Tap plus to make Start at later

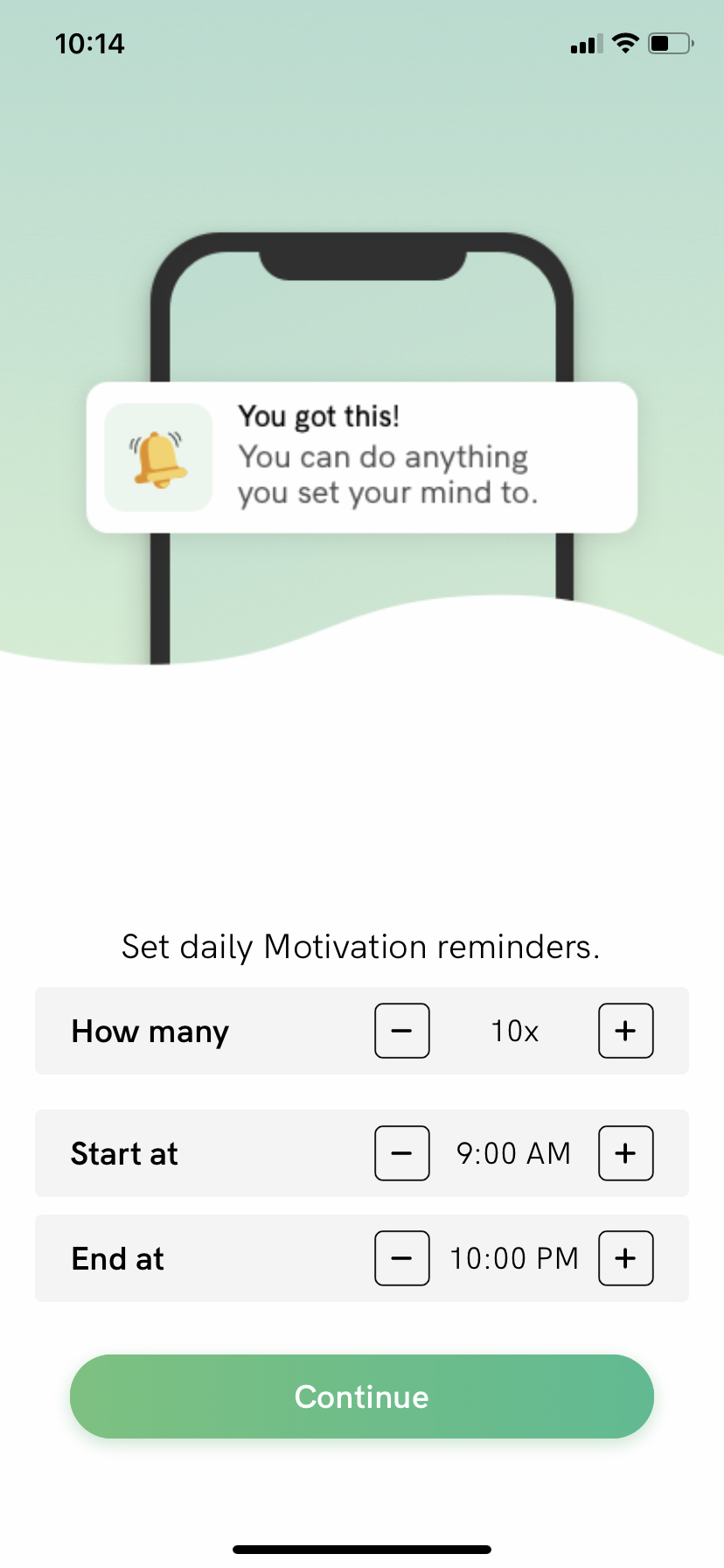pyautogui.click(x=626, y=1153)
